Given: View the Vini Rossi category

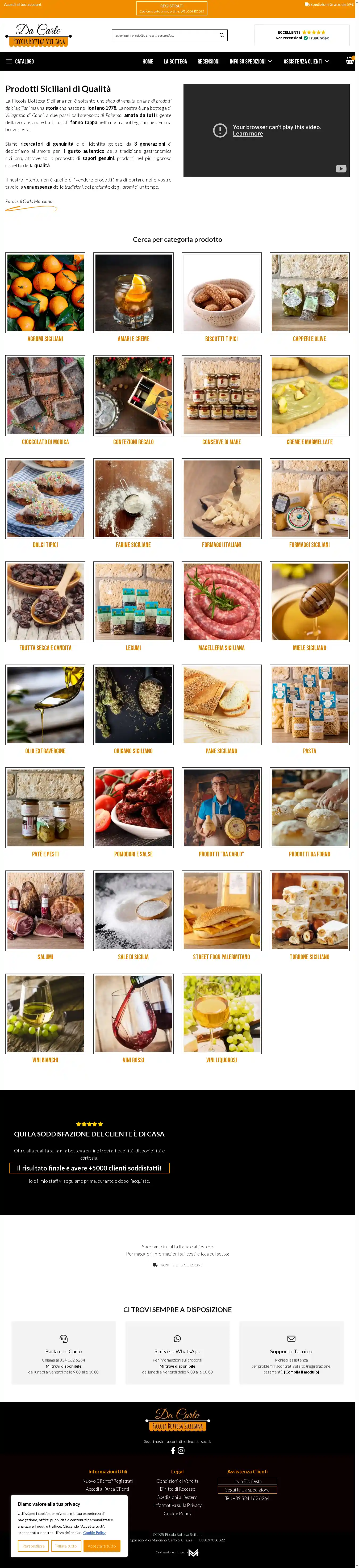Looking at the screenshot, I should point(133,1014).
